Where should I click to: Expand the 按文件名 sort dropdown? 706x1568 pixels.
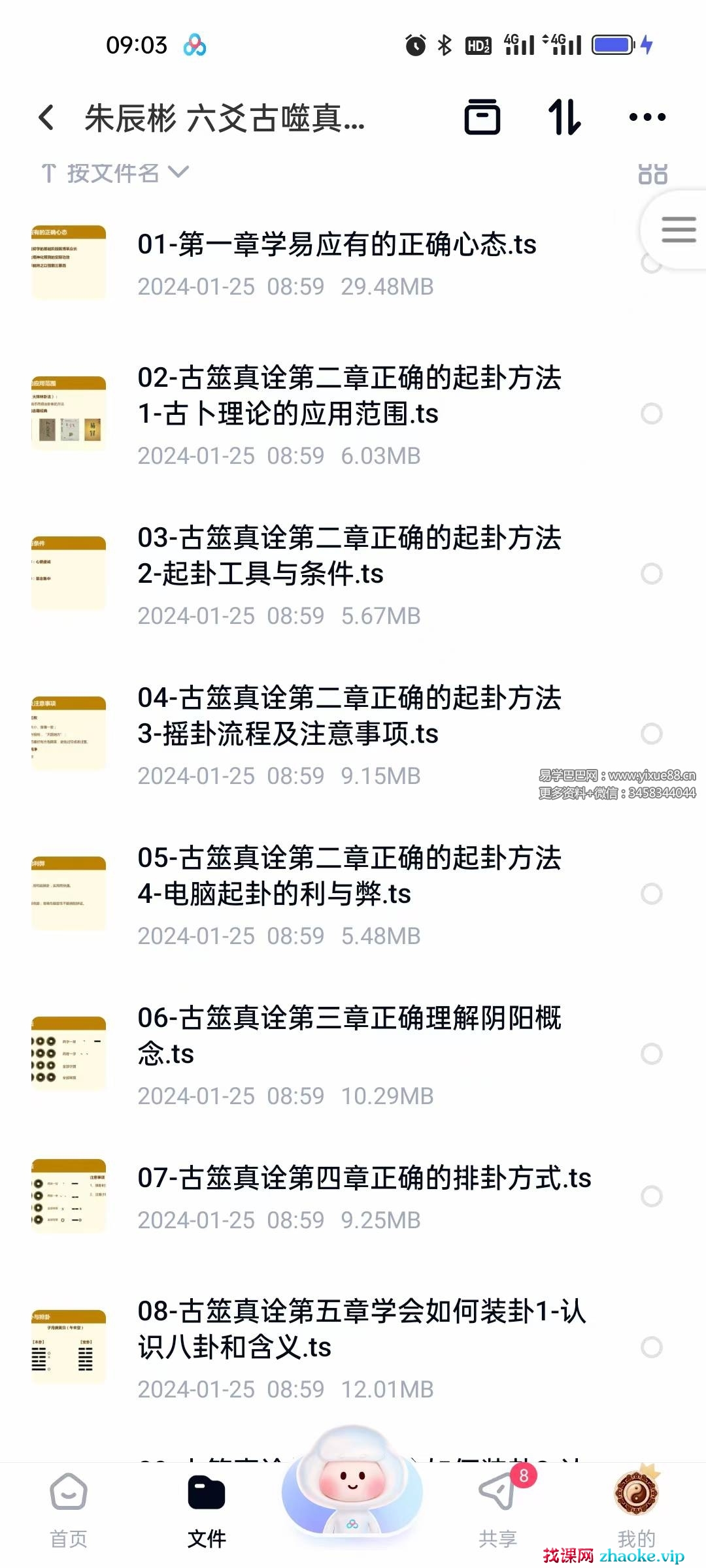(115, 173)
